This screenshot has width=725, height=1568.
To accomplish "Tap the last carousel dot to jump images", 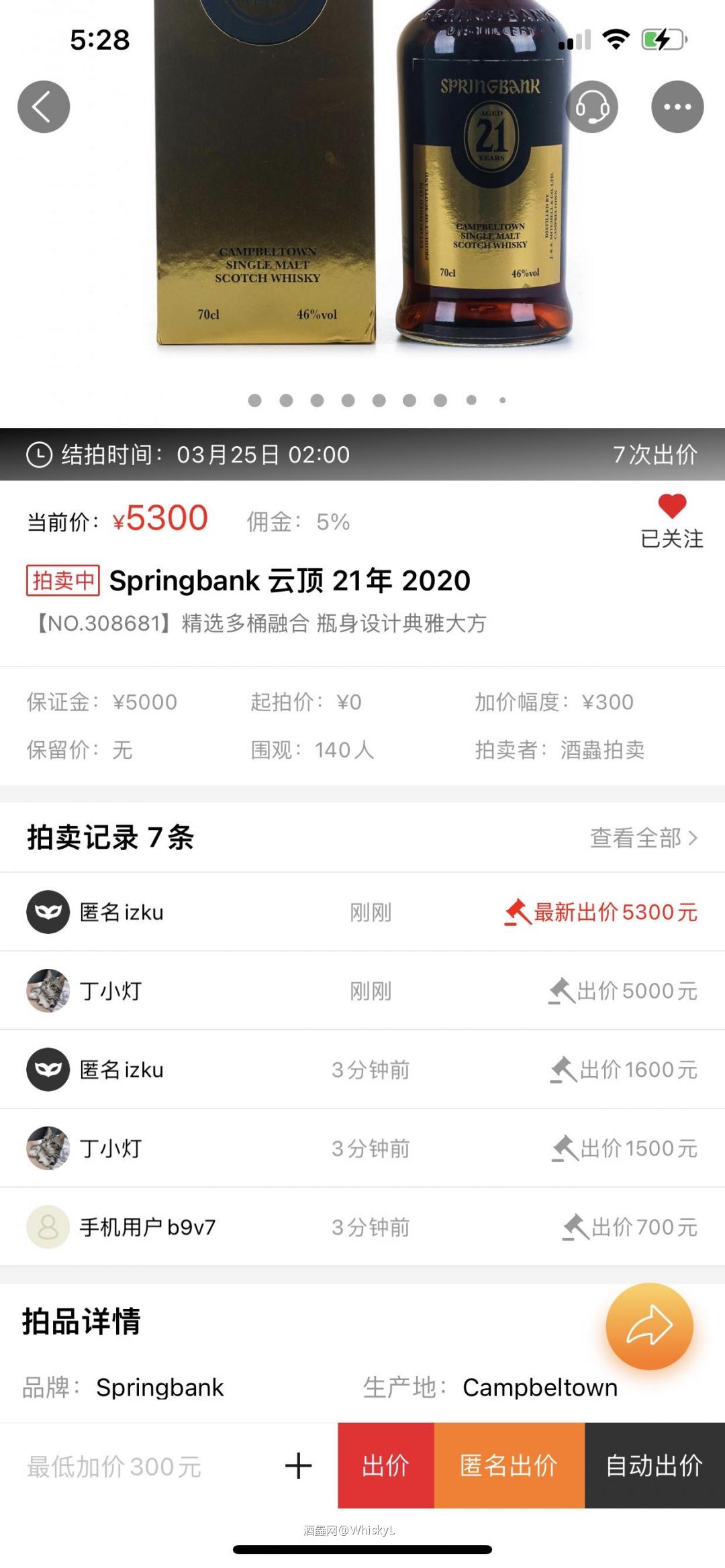I will 501,400.
